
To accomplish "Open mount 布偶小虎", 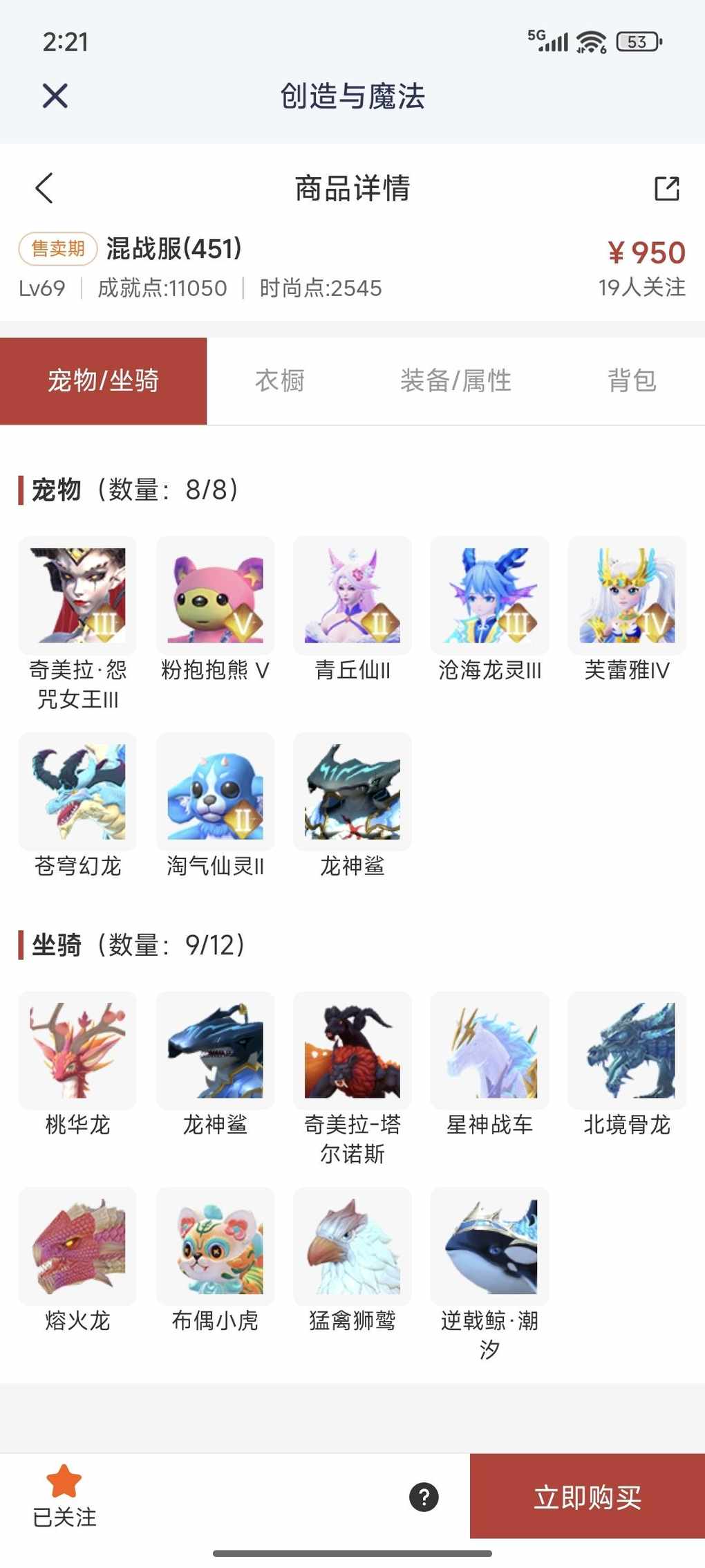I will (215, 1246).
